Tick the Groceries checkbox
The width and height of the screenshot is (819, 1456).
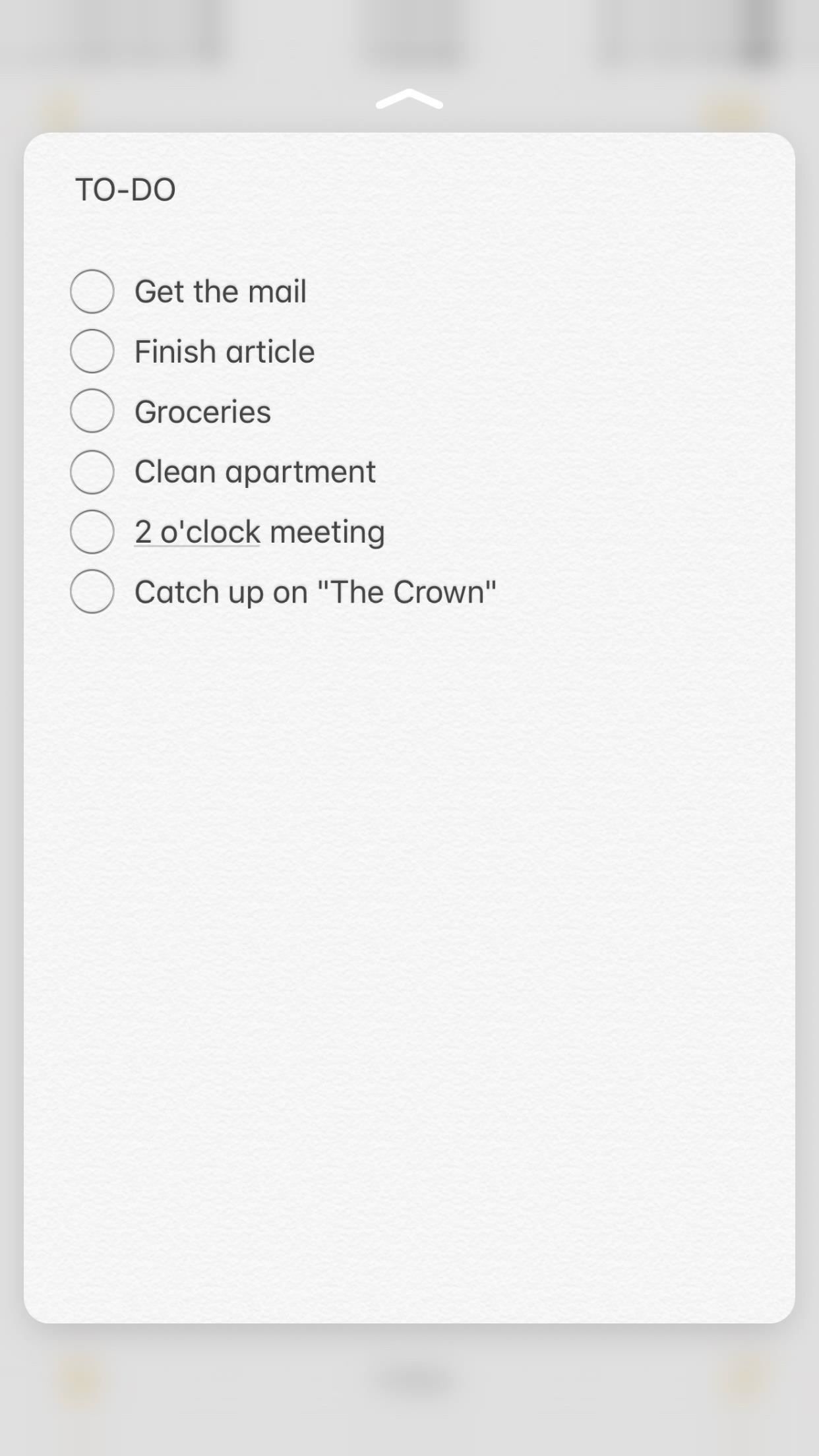pos(92,411)
